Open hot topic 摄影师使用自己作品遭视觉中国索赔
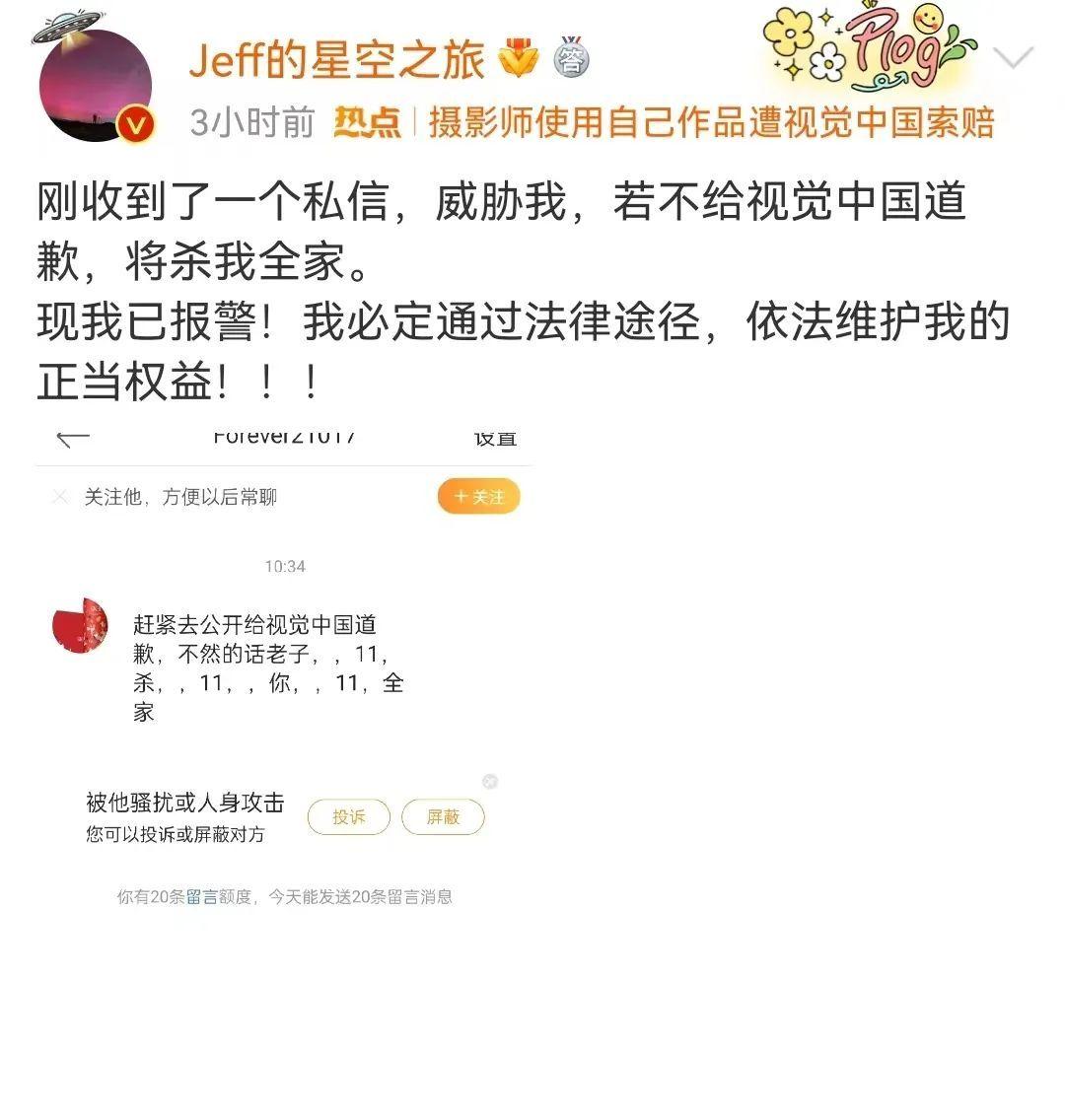 click(x=710, y=122)
